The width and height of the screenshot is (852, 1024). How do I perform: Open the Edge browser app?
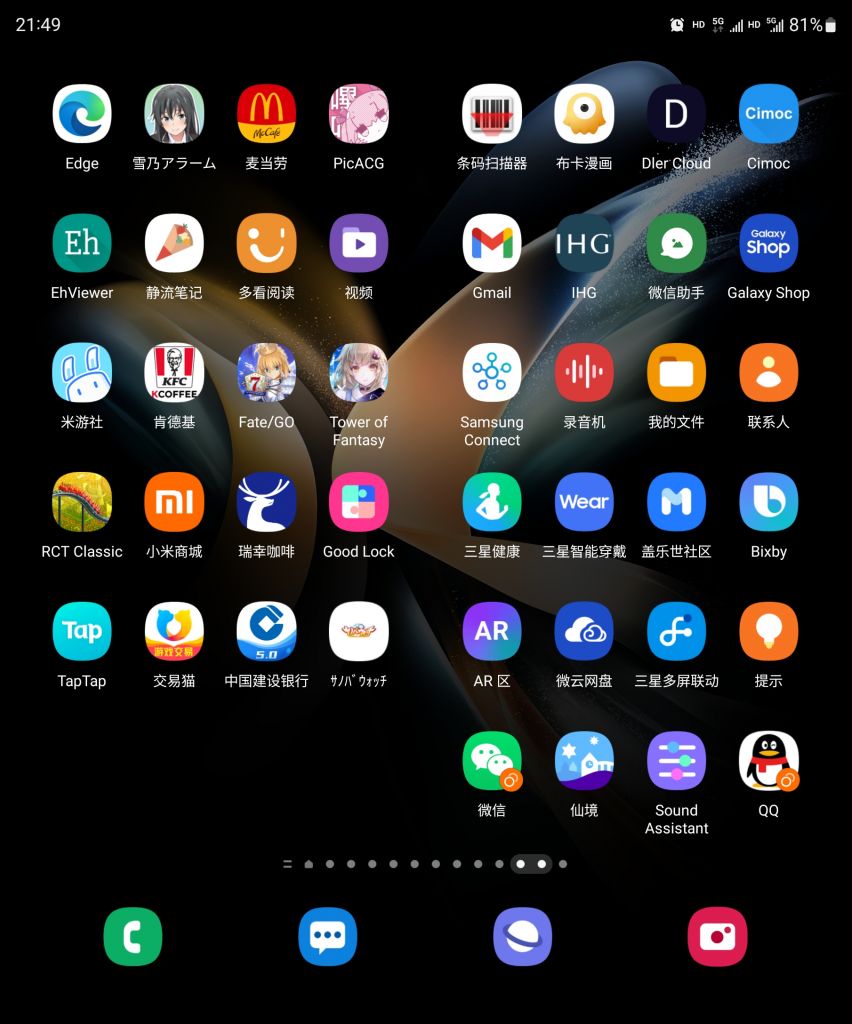[82, 114]
